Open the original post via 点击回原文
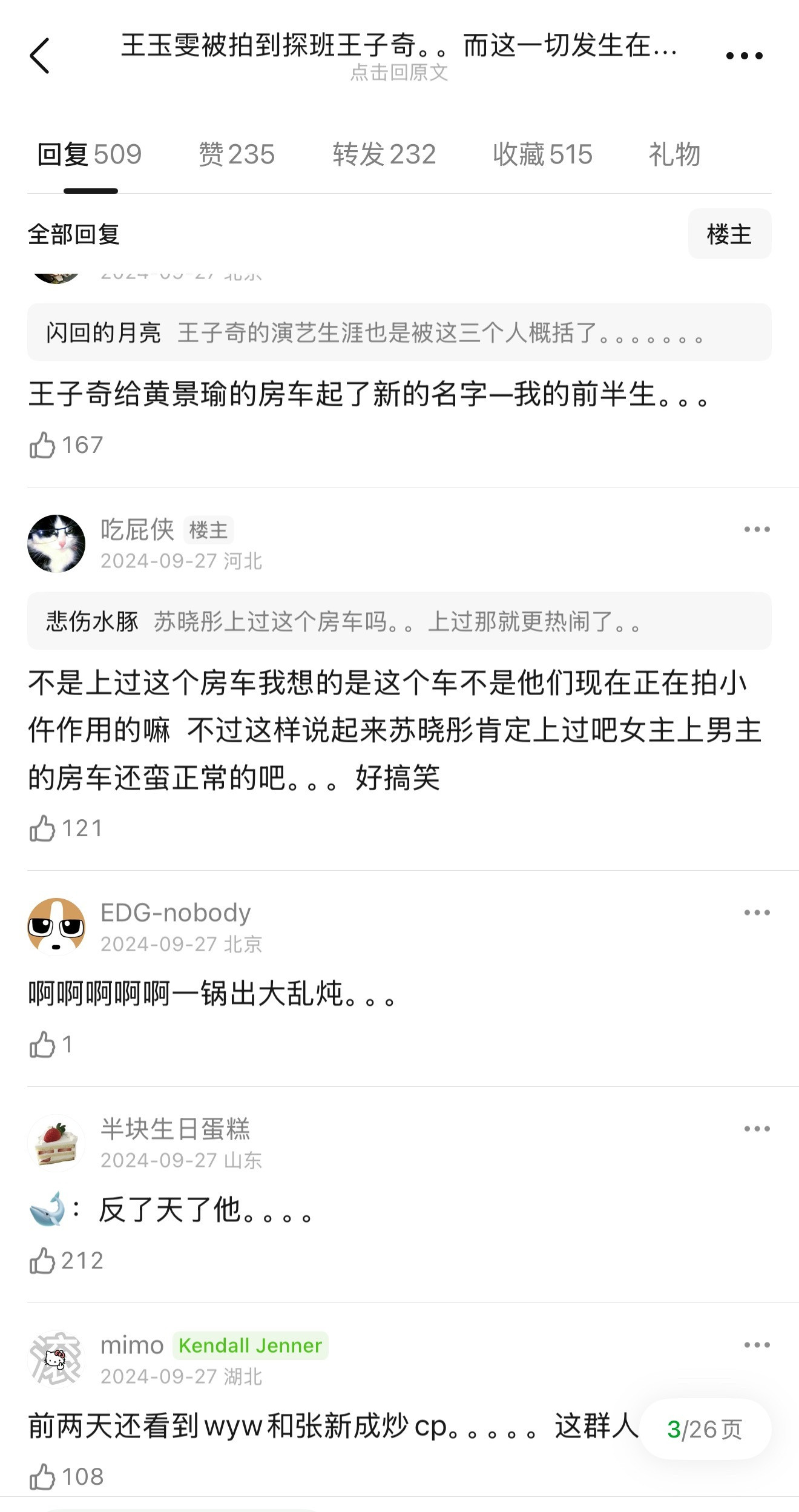799x1512 pixels. [399, 73]
